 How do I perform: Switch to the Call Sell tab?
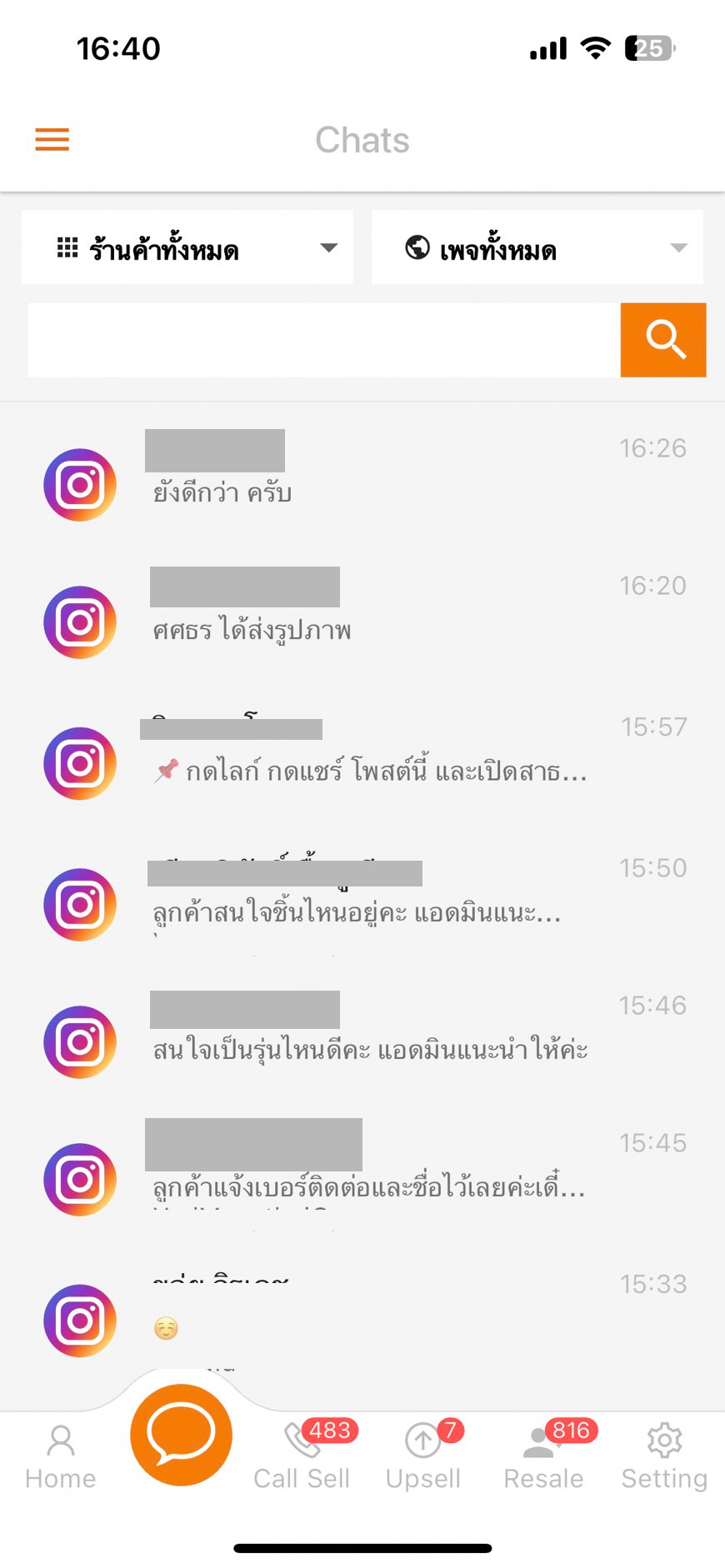(302, 1456)
